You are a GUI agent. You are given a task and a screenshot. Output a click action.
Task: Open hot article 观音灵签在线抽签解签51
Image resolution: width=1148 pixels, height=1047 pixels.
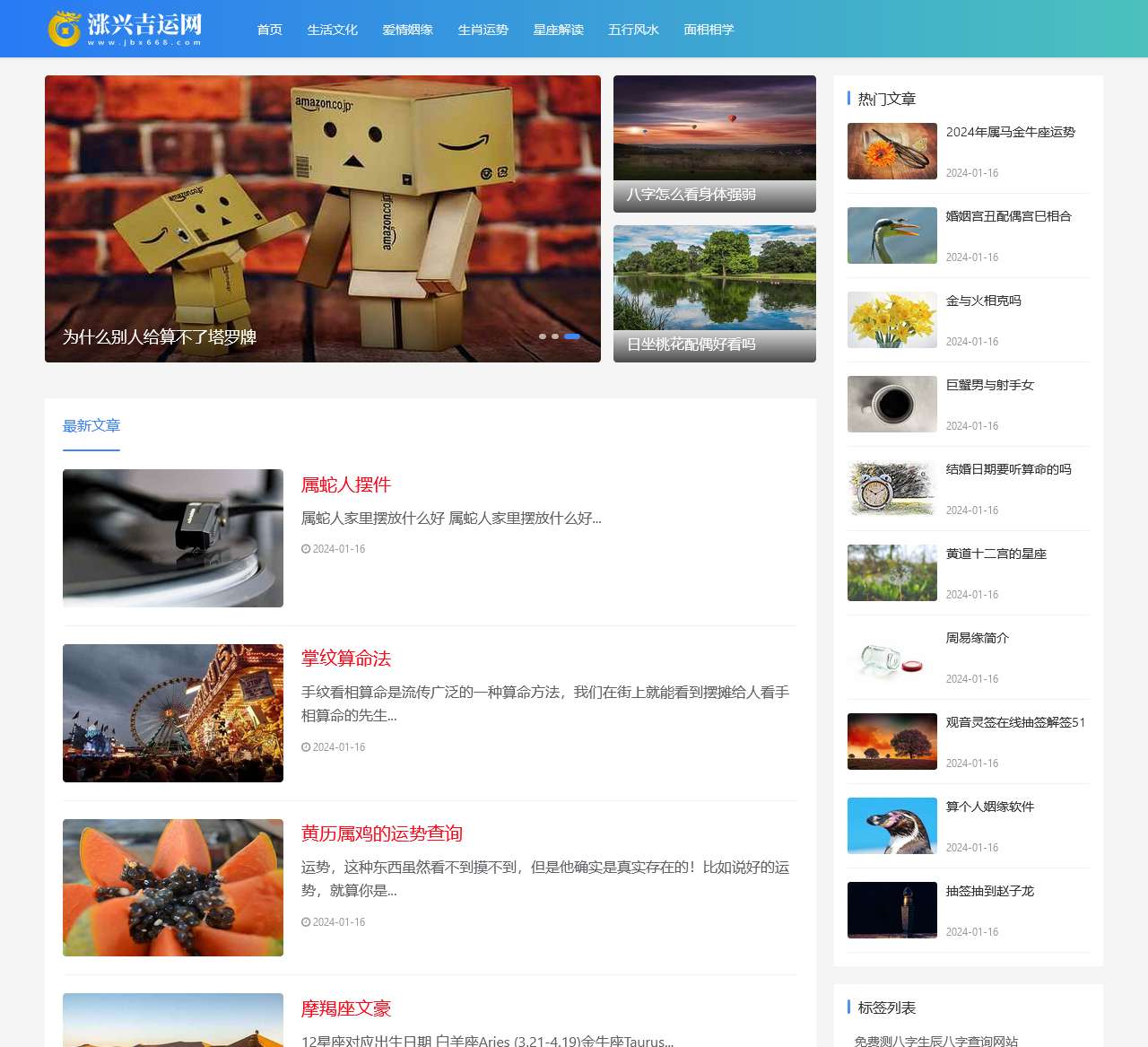tap(1015, 722)
